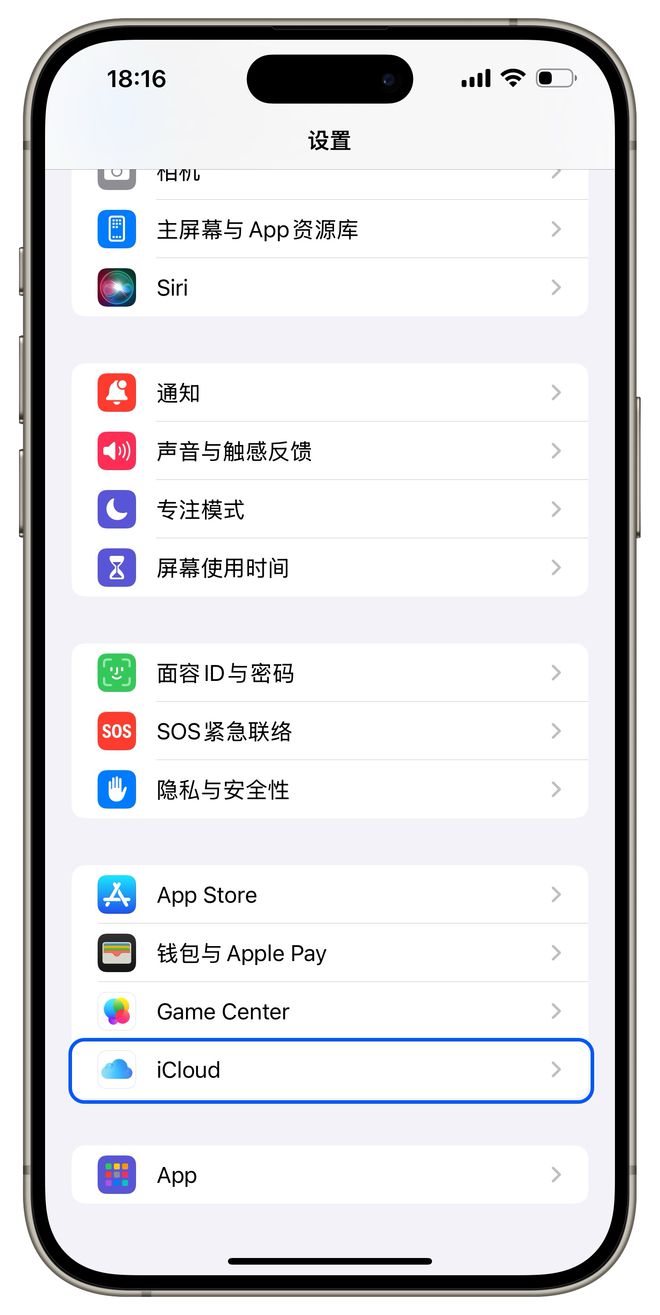Open 屏幕使用时间
The height and width of the screenshot is (1315, 660).
click(x=329, y=568)
